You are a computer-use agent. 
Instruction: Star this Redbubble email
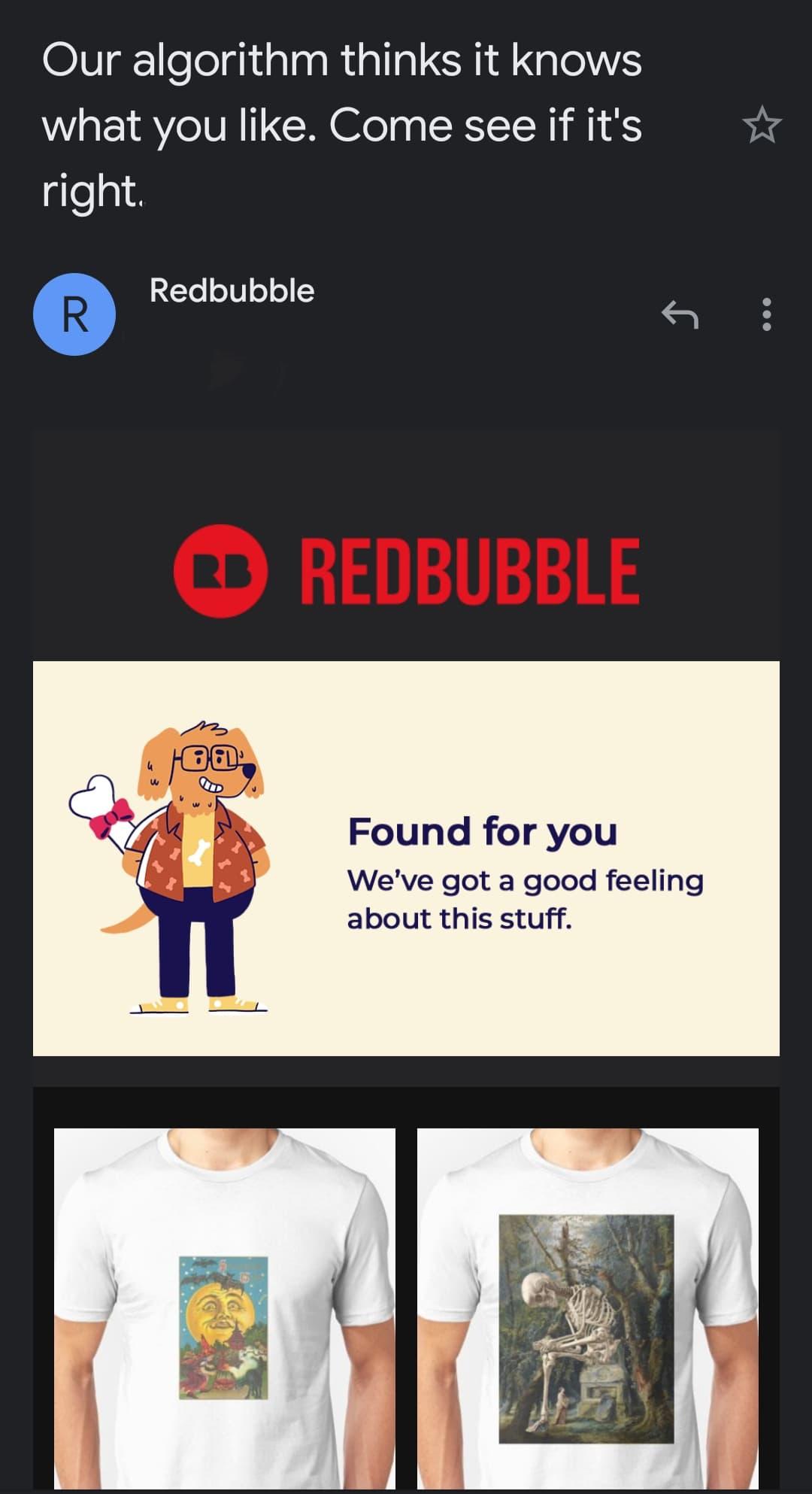click(x=762, y=126)
